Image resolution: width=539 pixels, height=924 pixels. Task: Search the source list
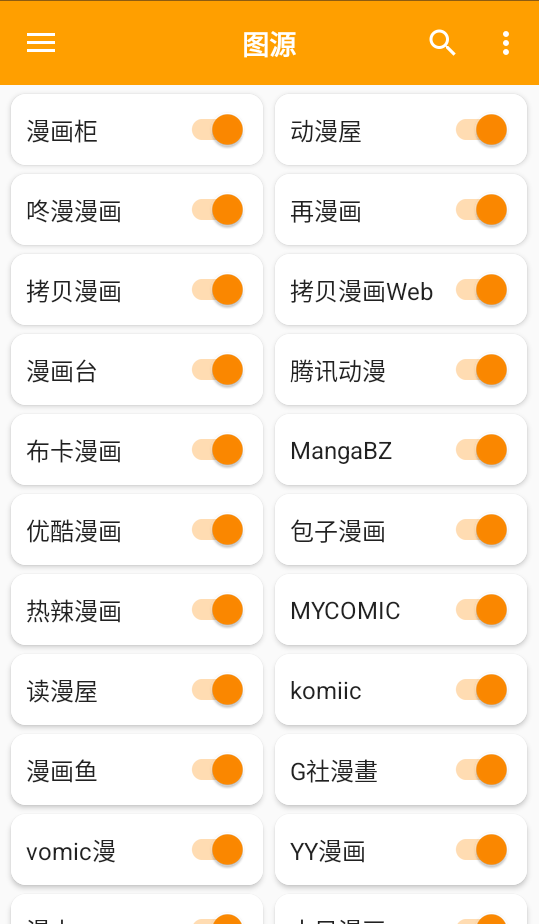coord(442,43)
